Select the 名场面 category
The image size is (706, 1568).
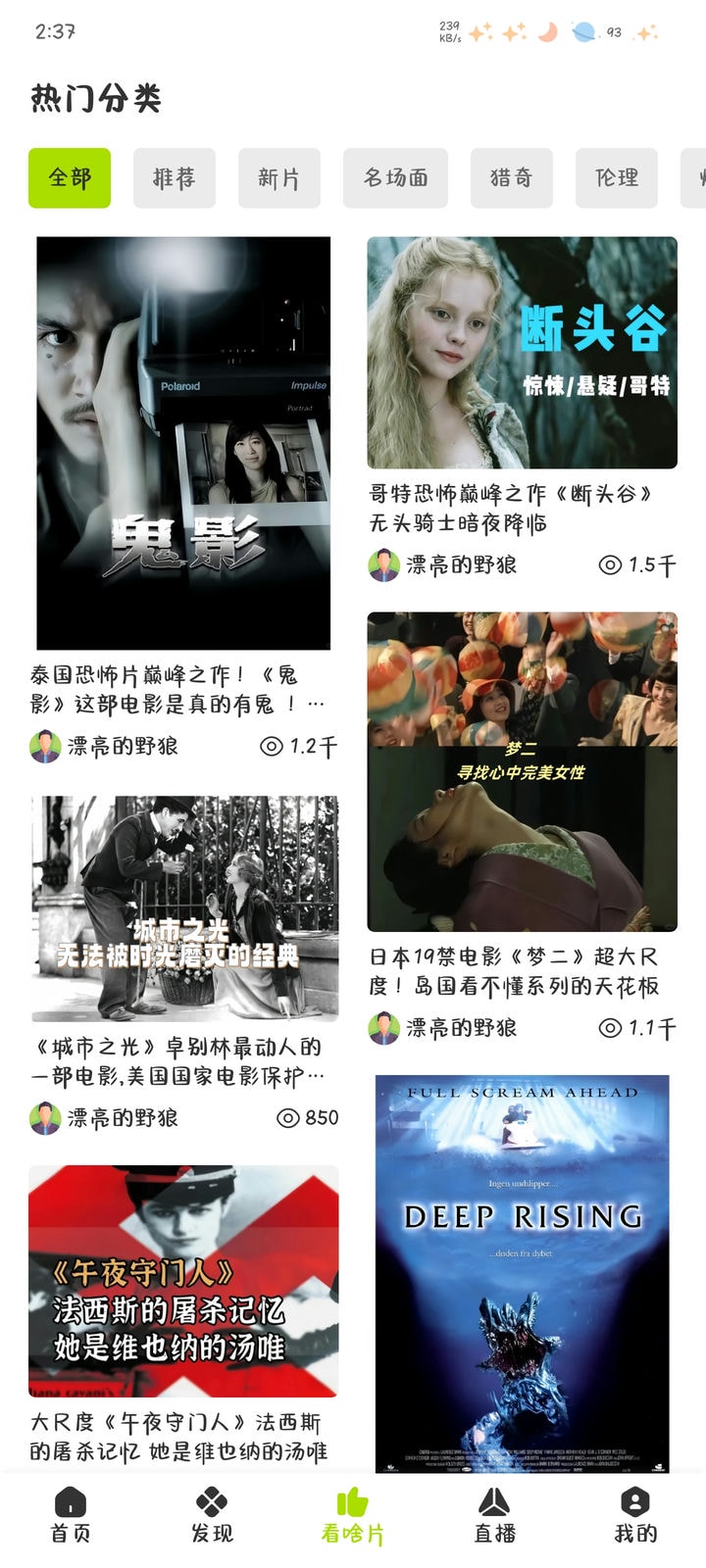click(395, 178)
